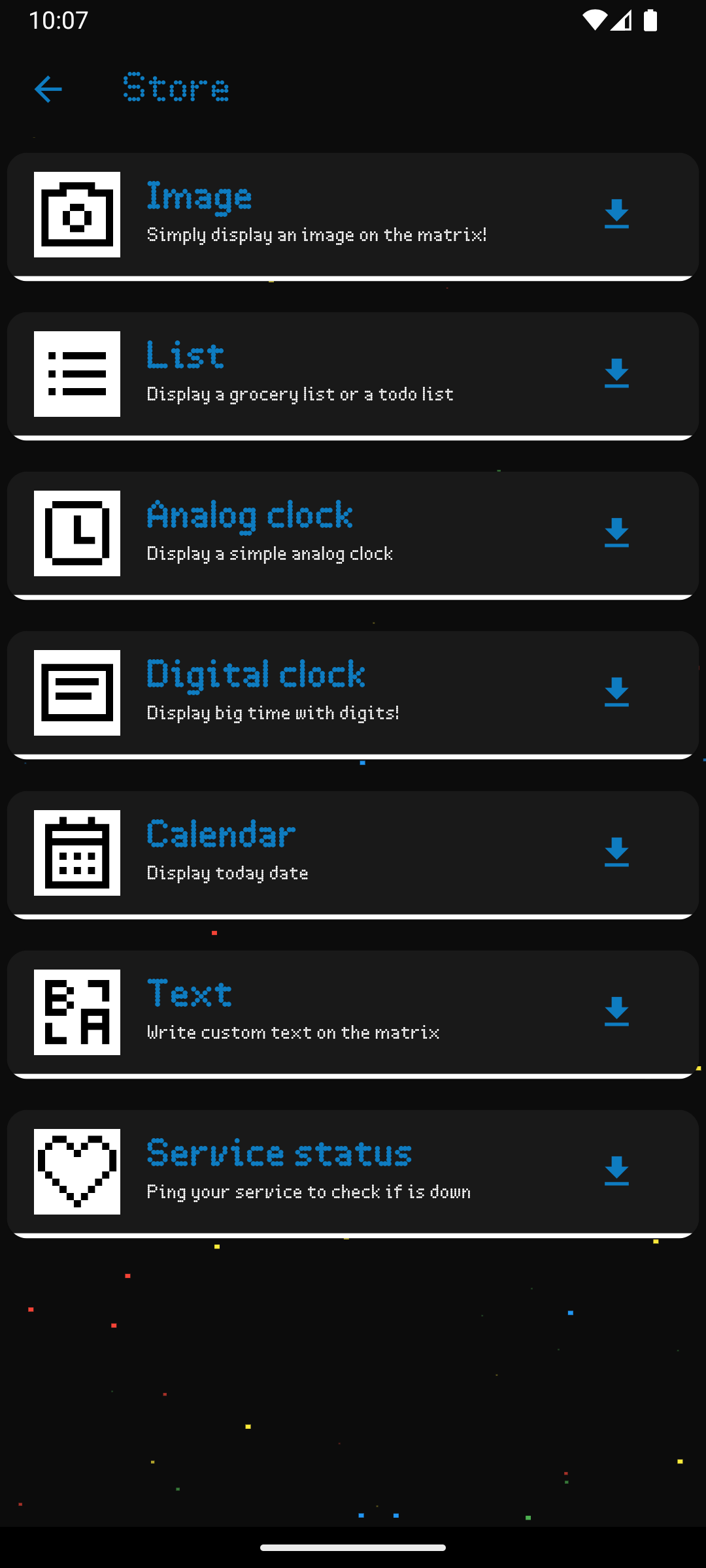Select the Analog clock card
The width and height of the screenshot is (706, 1568).
coord(353,536)
